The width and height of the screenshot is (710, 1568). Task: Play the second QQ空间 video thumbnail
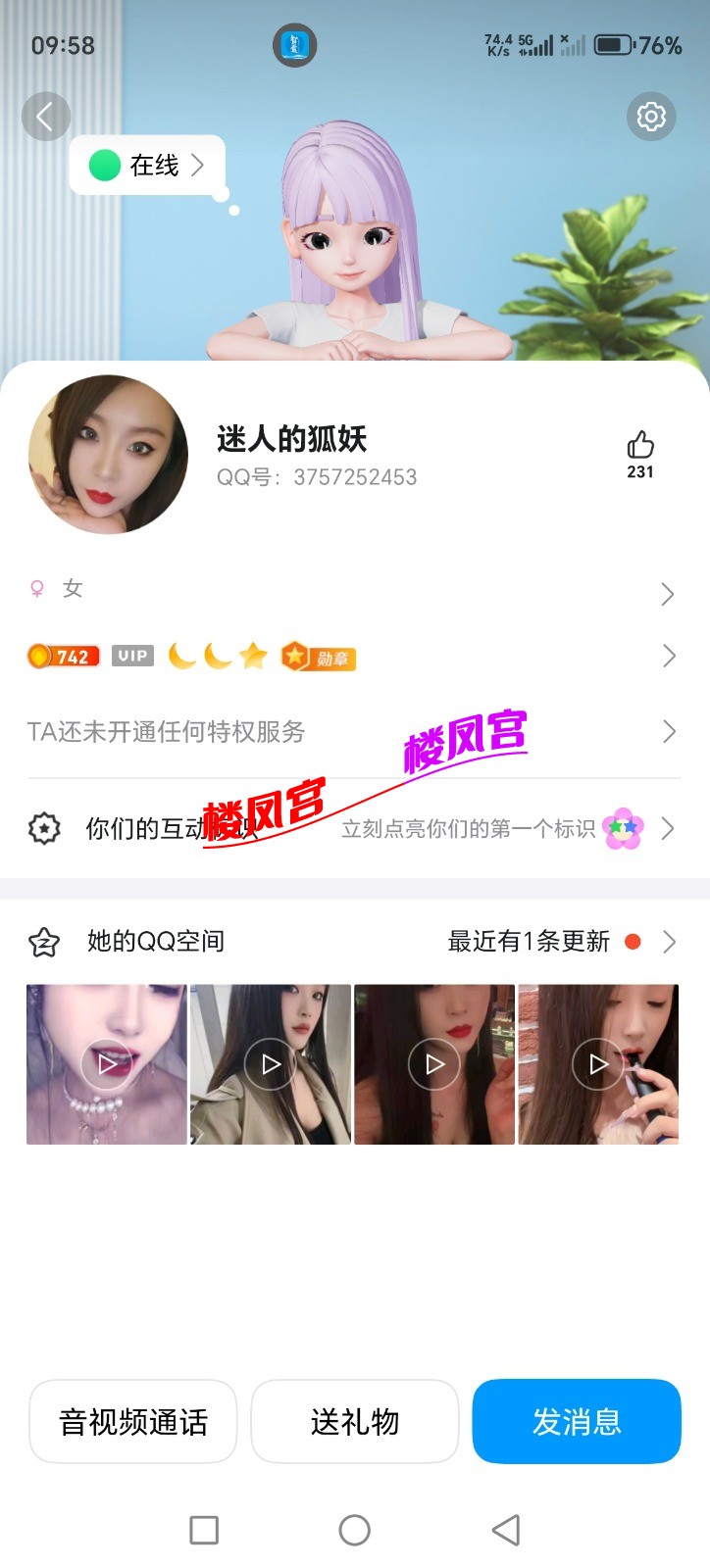tap(271, 1064)
